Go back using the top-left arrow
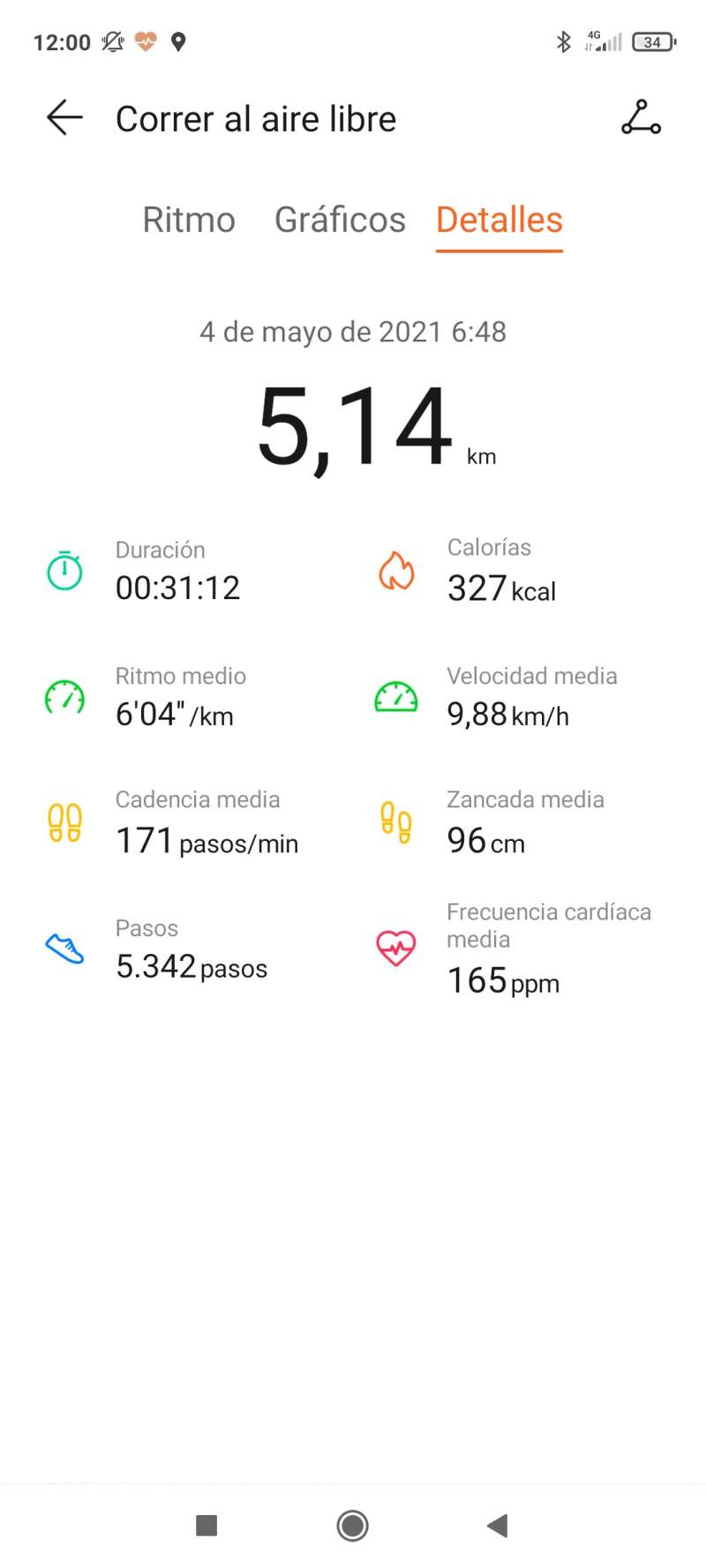Image resolution: width=706 pixels, height=1568 pixels. (64, 117)
